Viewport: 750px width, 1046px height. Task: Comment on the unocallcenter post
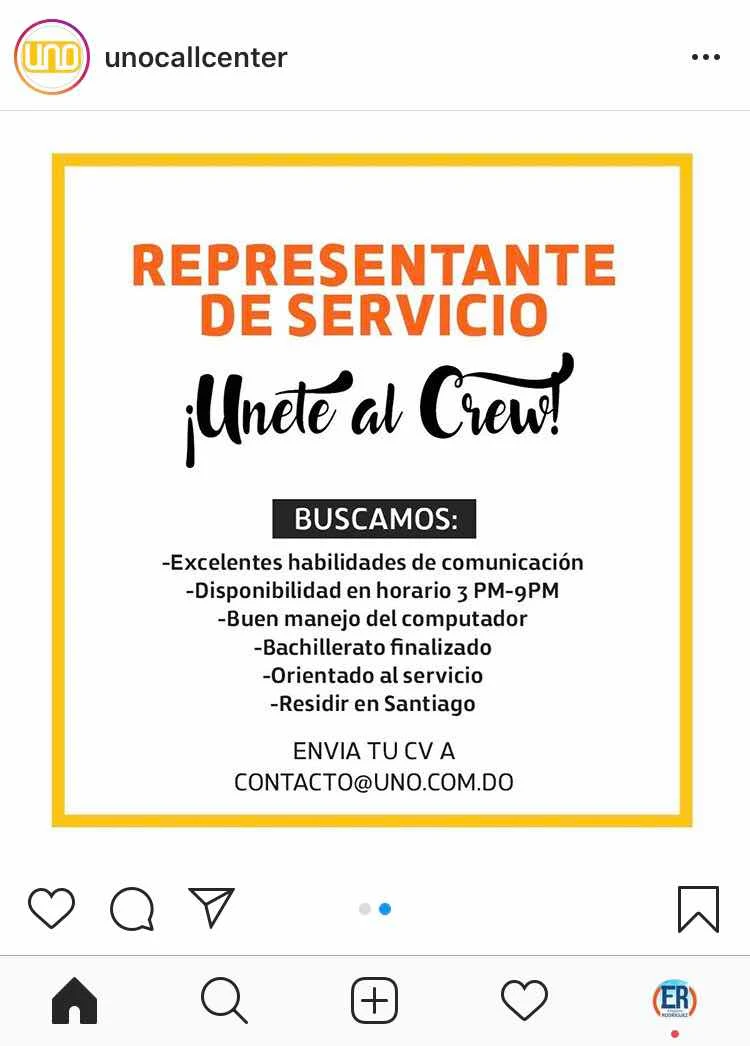tap(132, 908)
